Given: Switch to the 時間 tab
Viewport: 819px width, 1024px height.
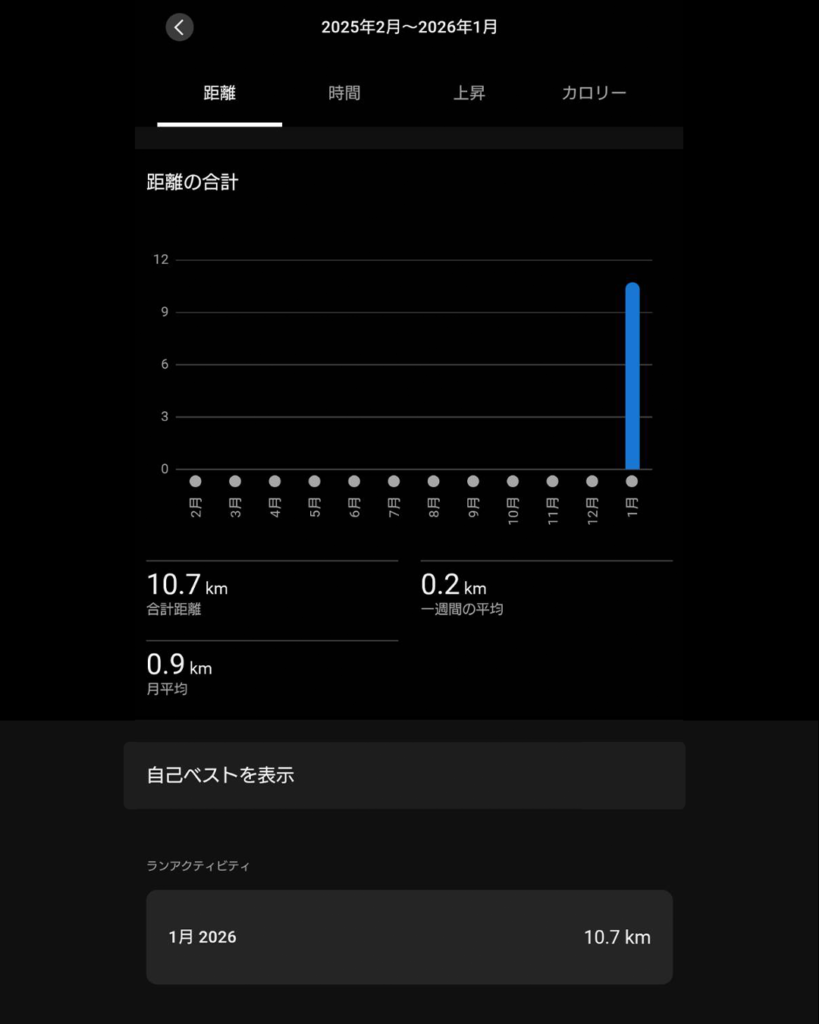Looking at the screenshot, I should tap(344, 93).
